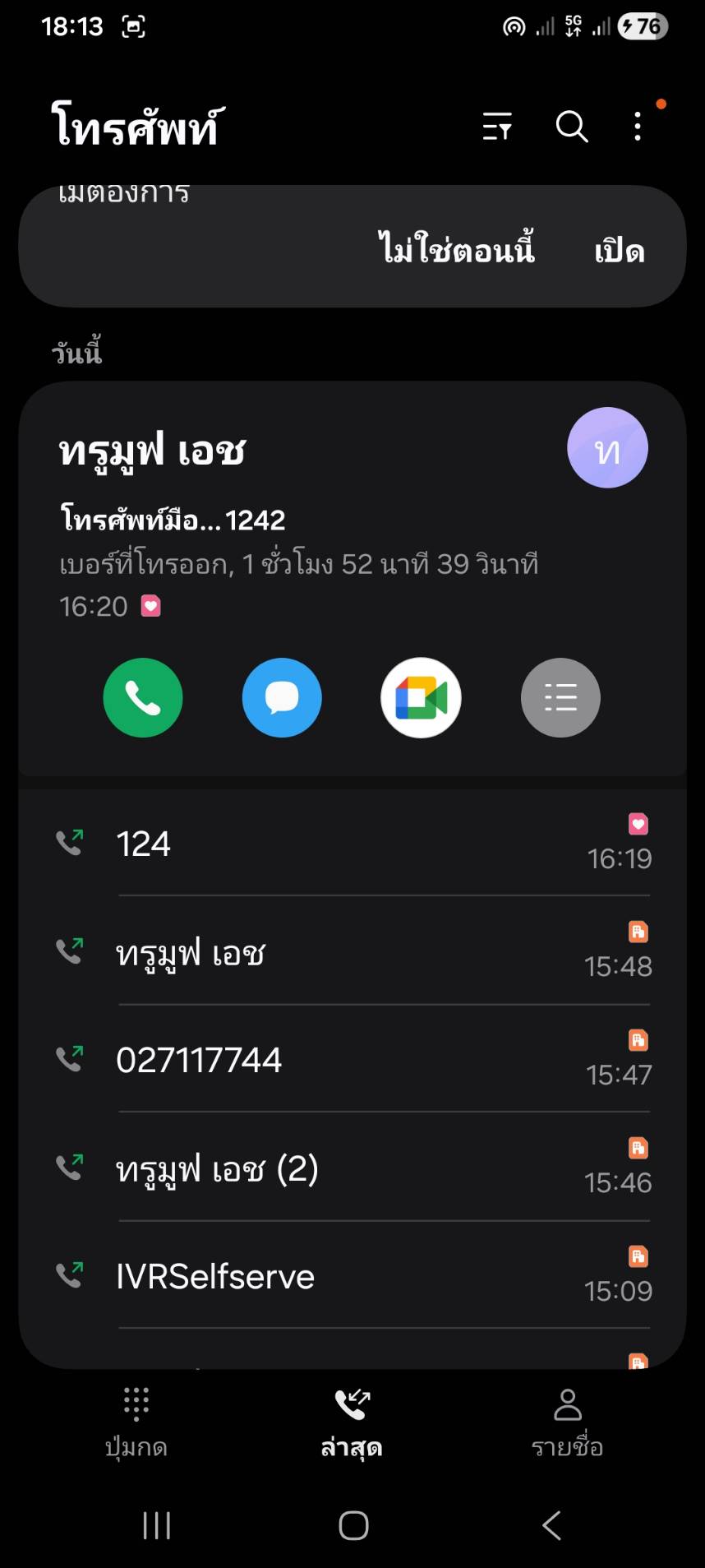Open search in the phone app
This screenshot has height=1568, width=705.
571,127
